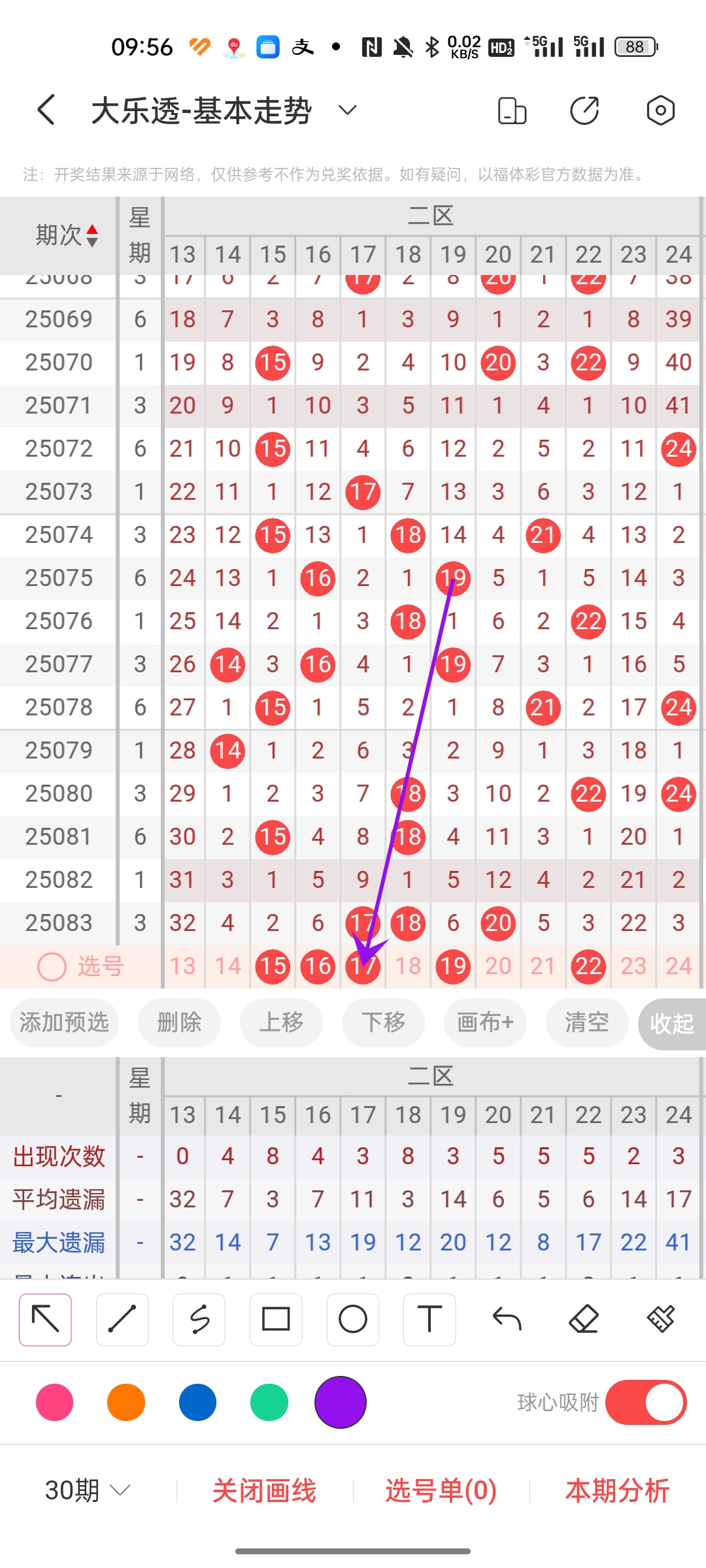Open the settings hexagon icon
This screenshot has height=1568, width=706.
pyautogui.click(x=660, y=110)
